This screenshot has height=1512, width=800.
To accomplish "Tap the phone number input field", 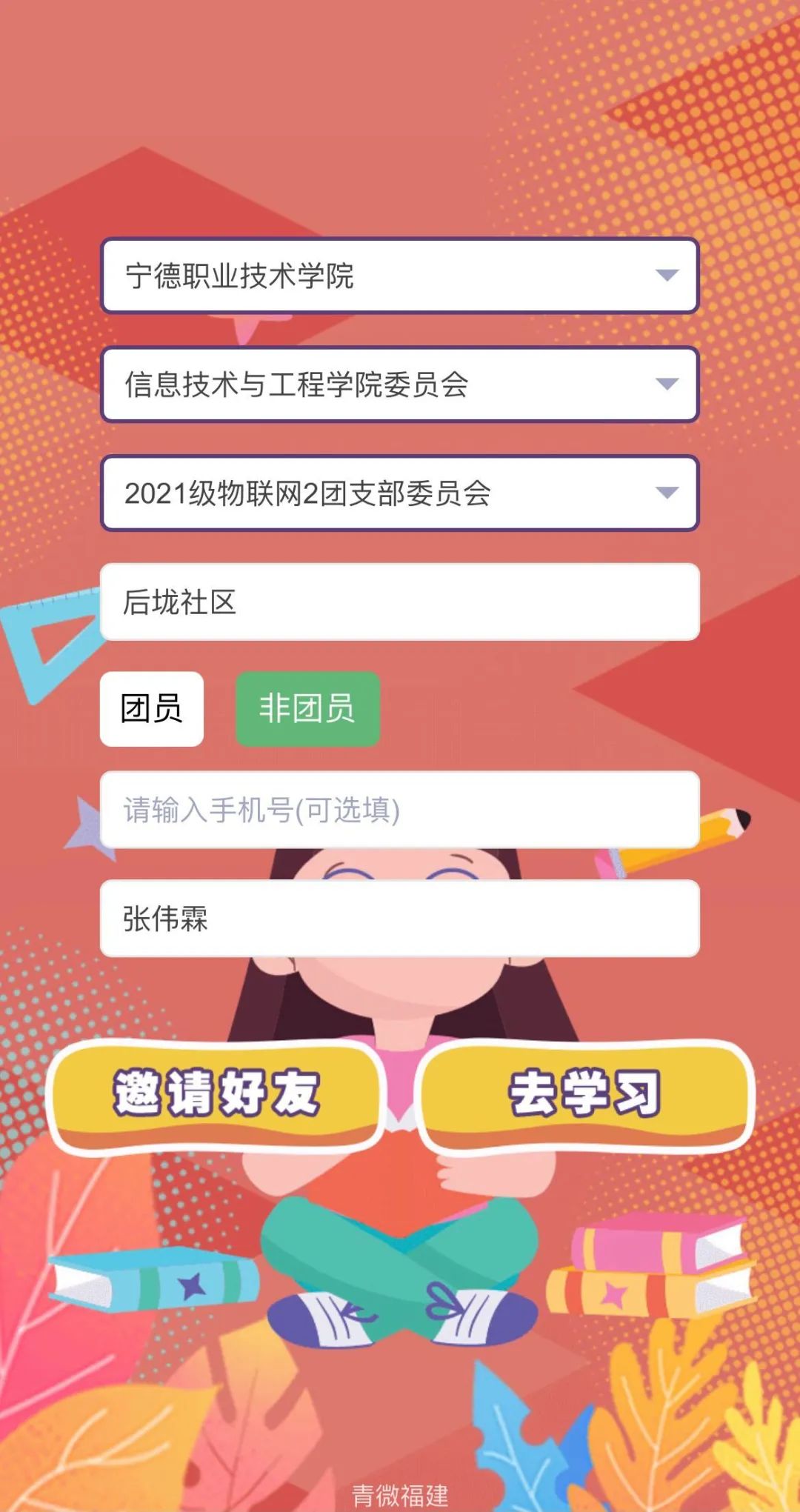I will coord(400,810).
